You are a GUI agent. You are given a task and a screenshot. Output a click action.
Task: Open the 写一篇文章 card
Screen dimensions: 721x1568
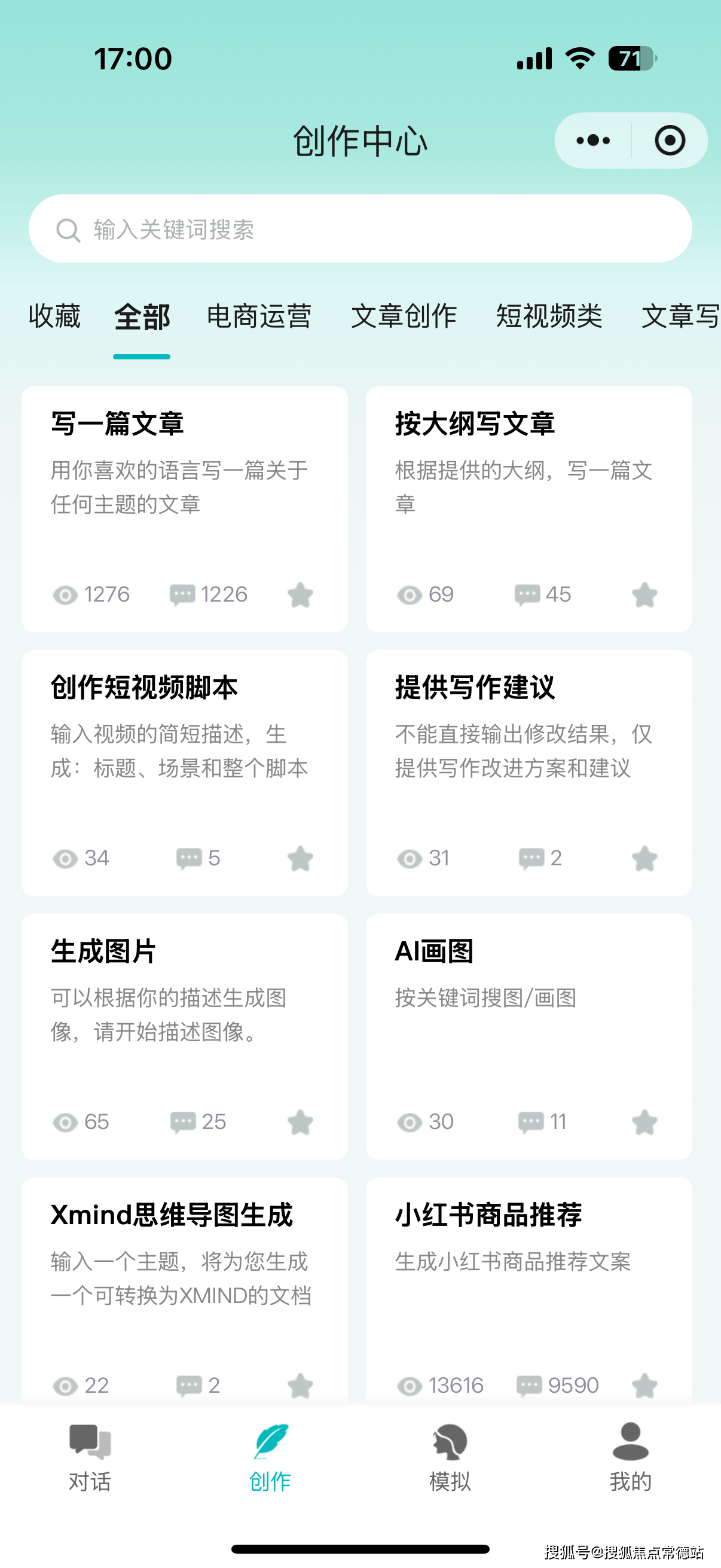(184, 487)
